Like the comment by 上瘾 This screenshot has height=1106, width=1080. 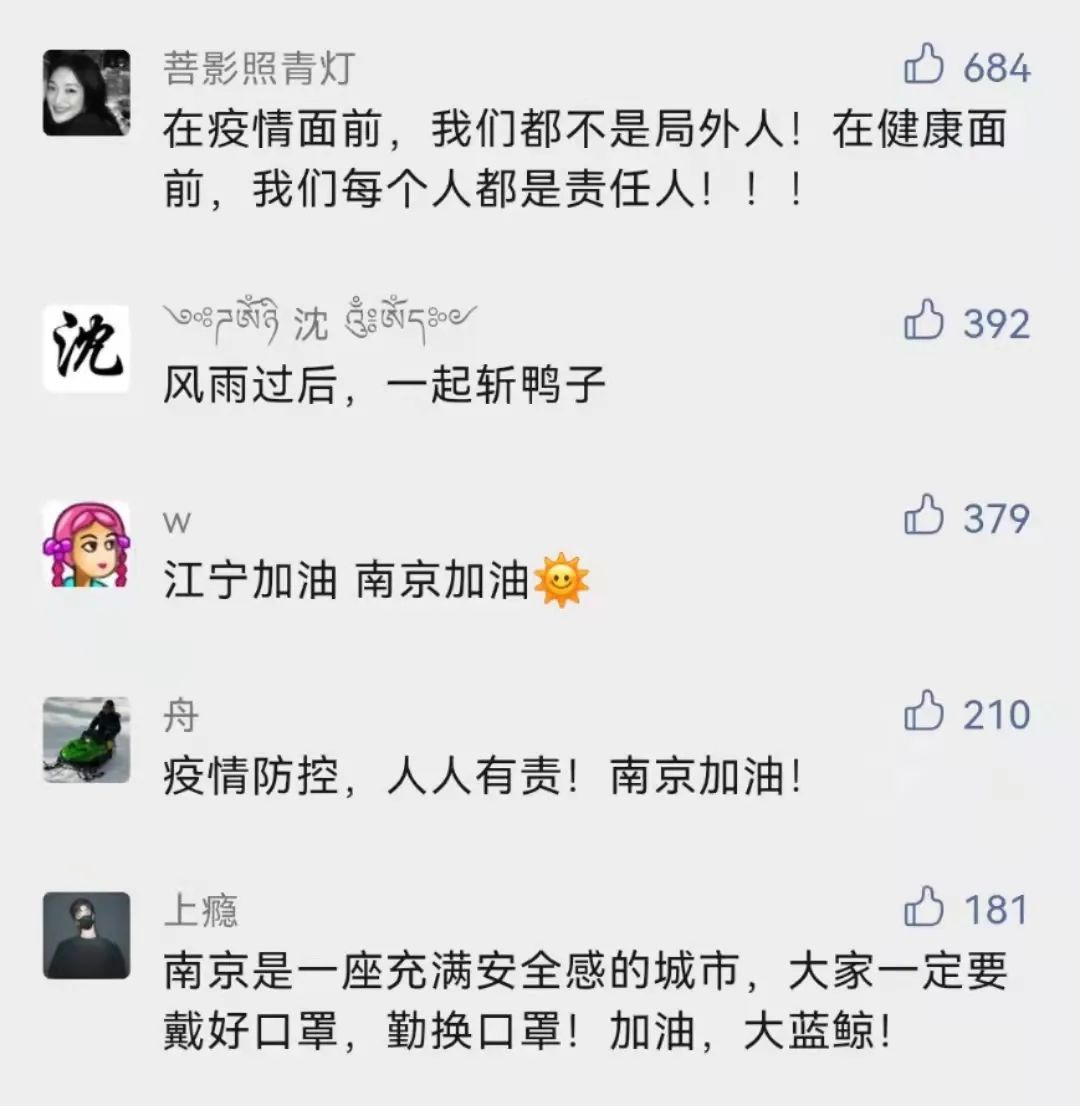pyautogui.click(x=924, y=908)
